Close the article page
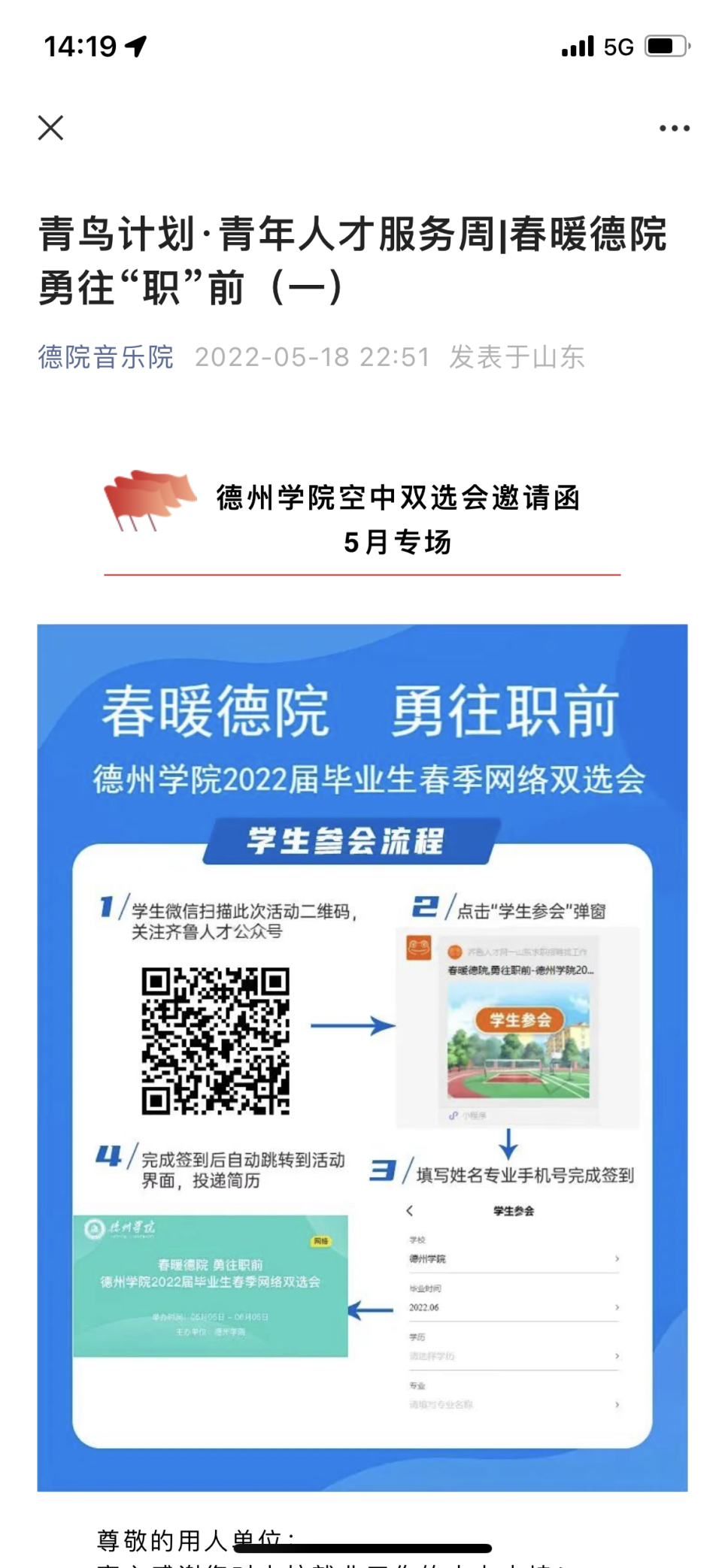 click(x=50, y=128)
